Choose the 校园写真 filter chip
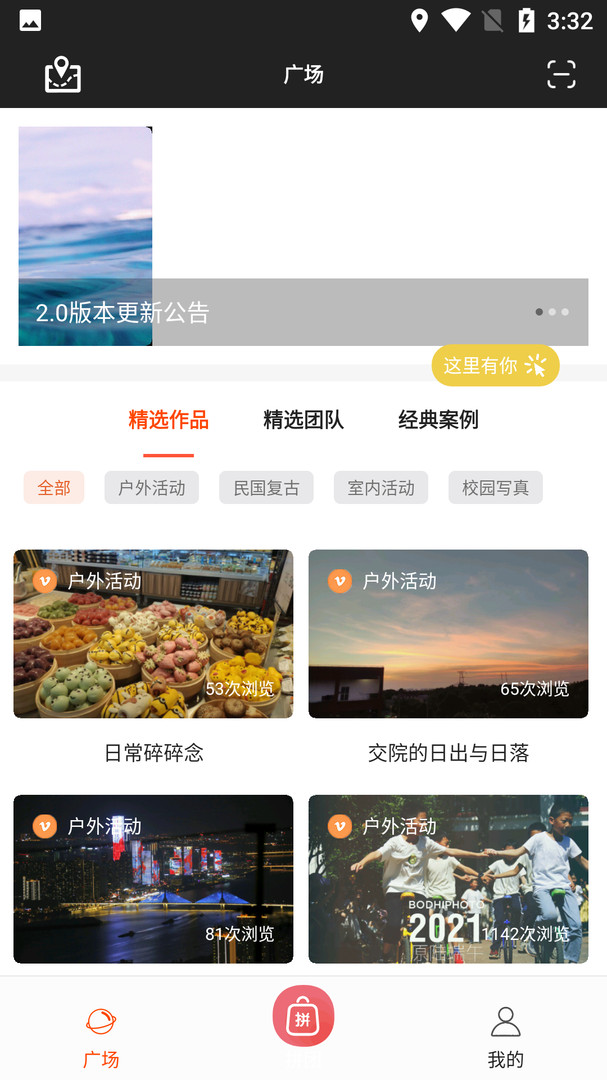Screen dimensions: 607x1080 click(x=495, y=488)
